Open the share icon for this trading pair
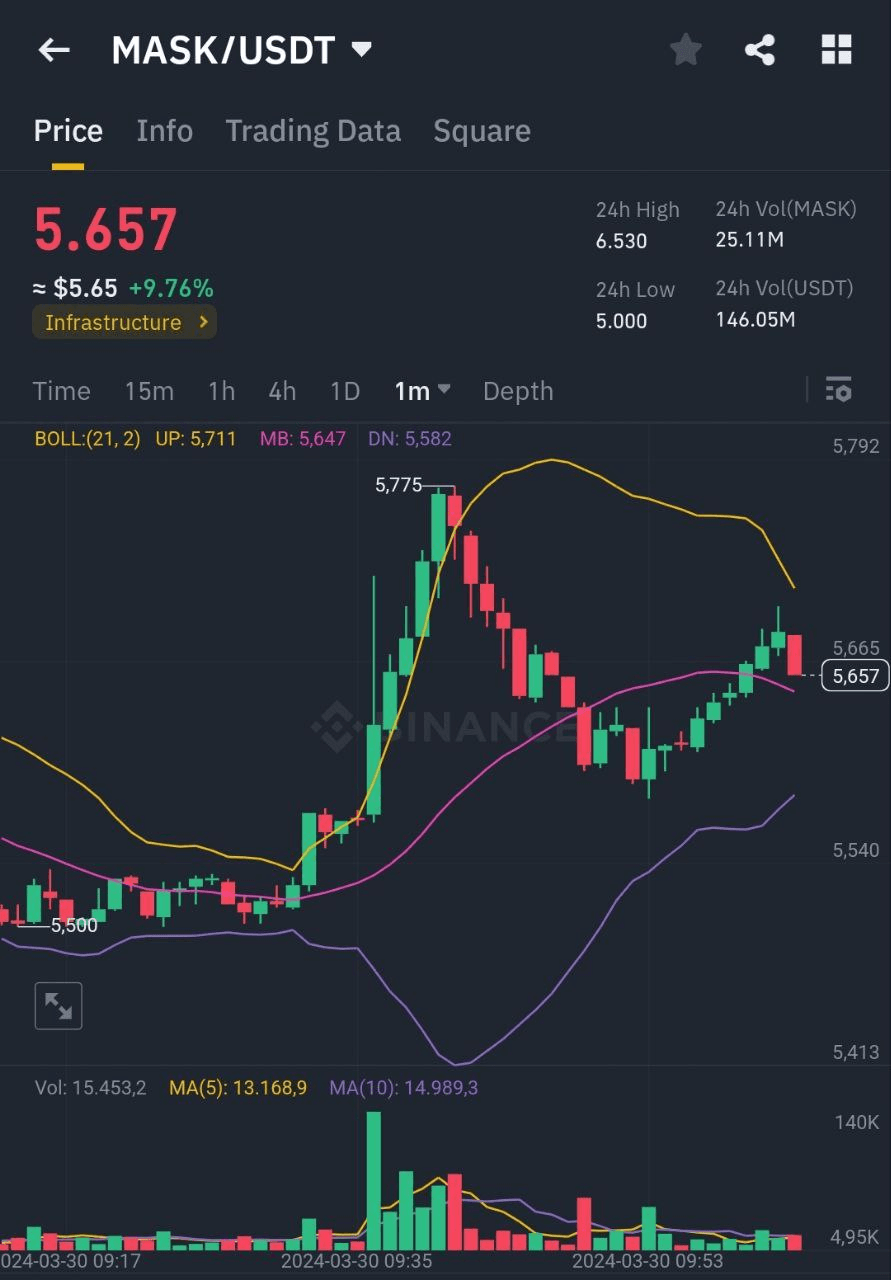This screenshot has height=1280, width=891. pos(760,50)
